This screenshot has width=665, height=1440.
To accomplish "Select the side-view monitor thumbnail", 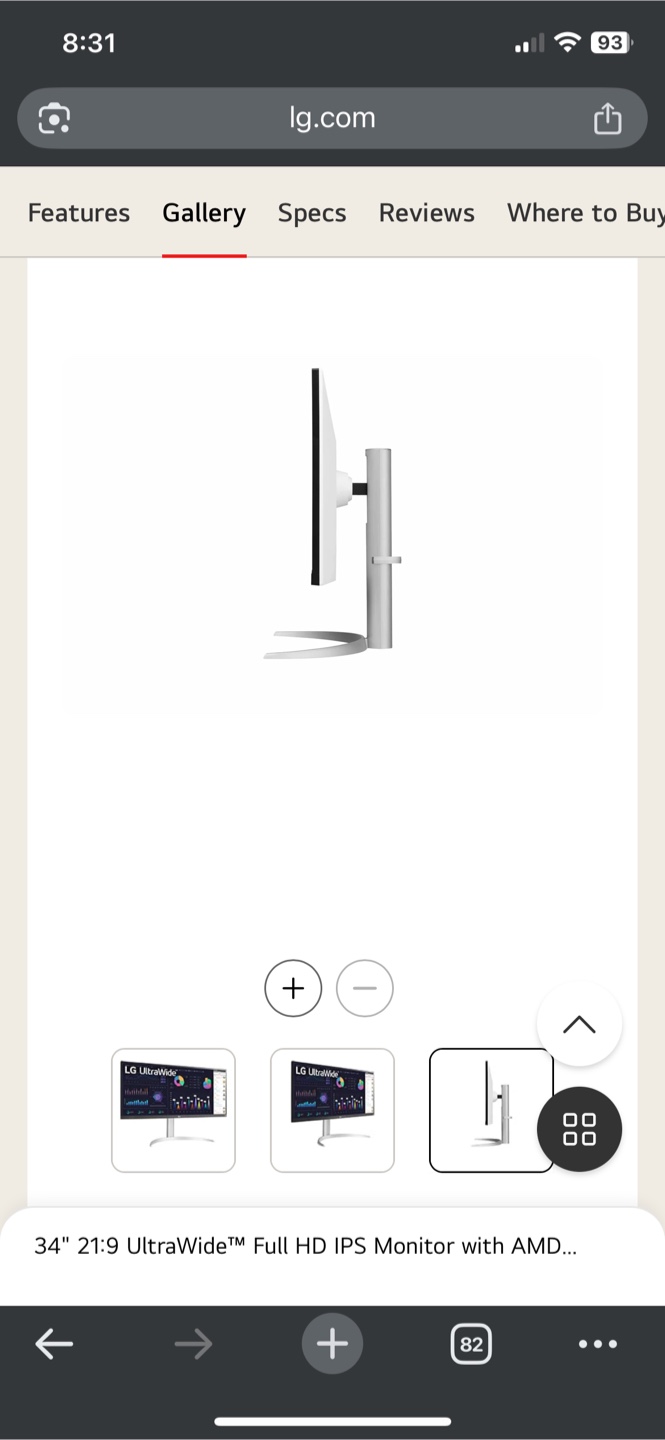I will click(x=491, y=1110).
